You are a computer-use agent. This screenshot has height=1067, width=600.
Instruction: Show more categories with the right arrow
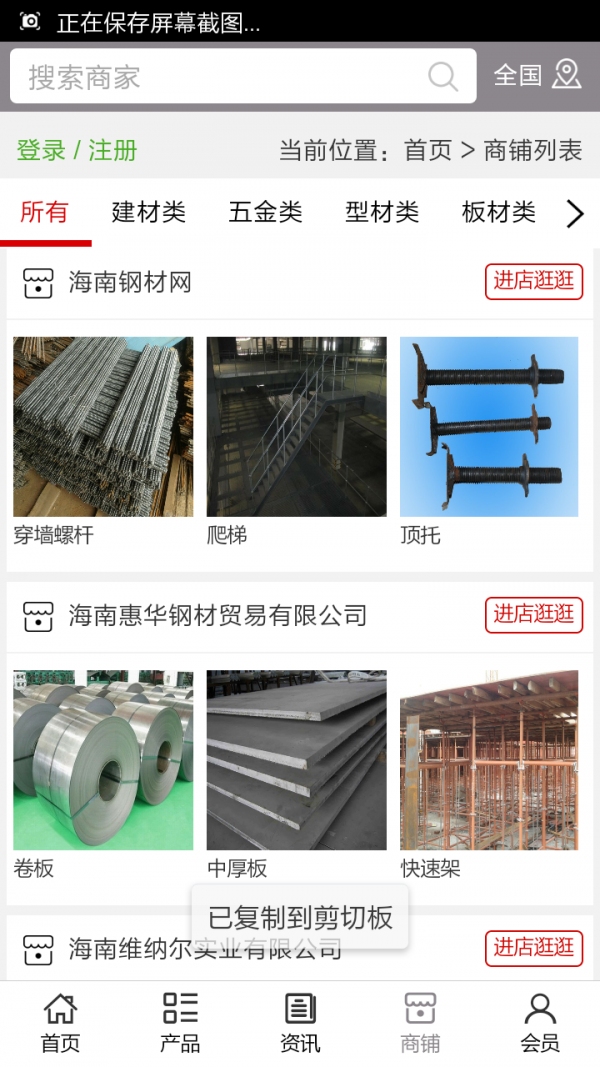574,213
